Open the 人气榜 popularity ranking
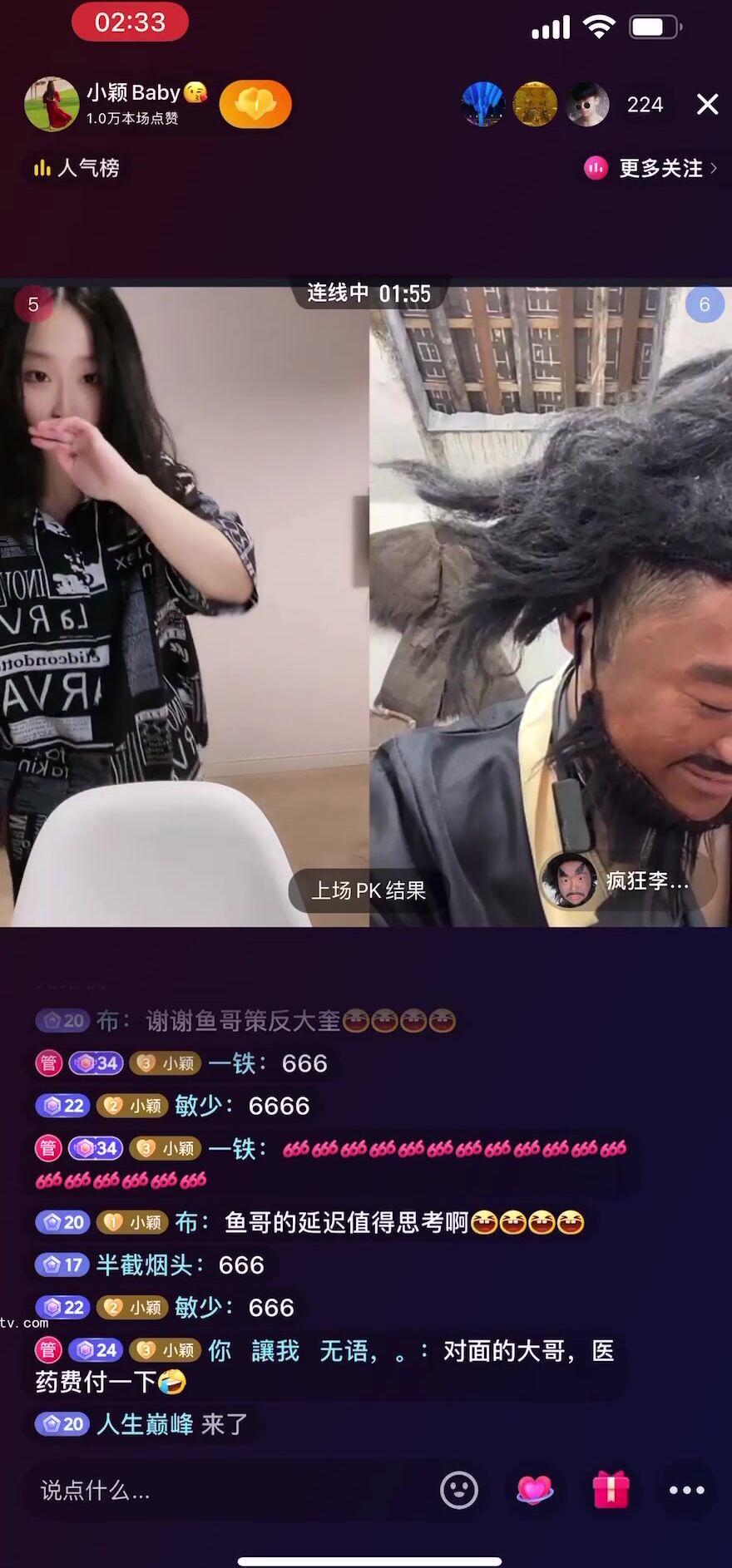Image resolution: width=732 pixels, height=1568 pixels. pos(77,168)
